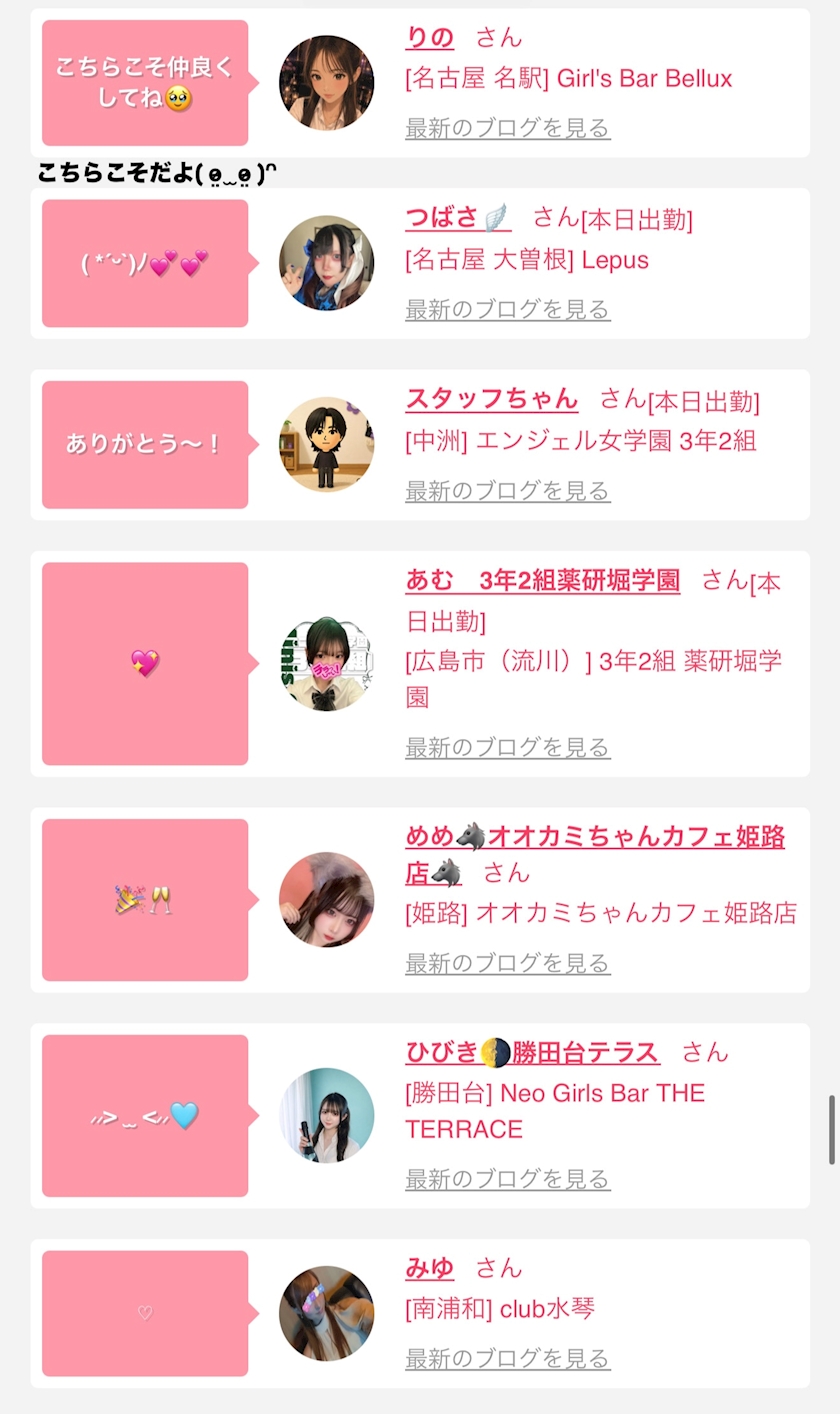Open りの's profile name link

click(430, 38)
